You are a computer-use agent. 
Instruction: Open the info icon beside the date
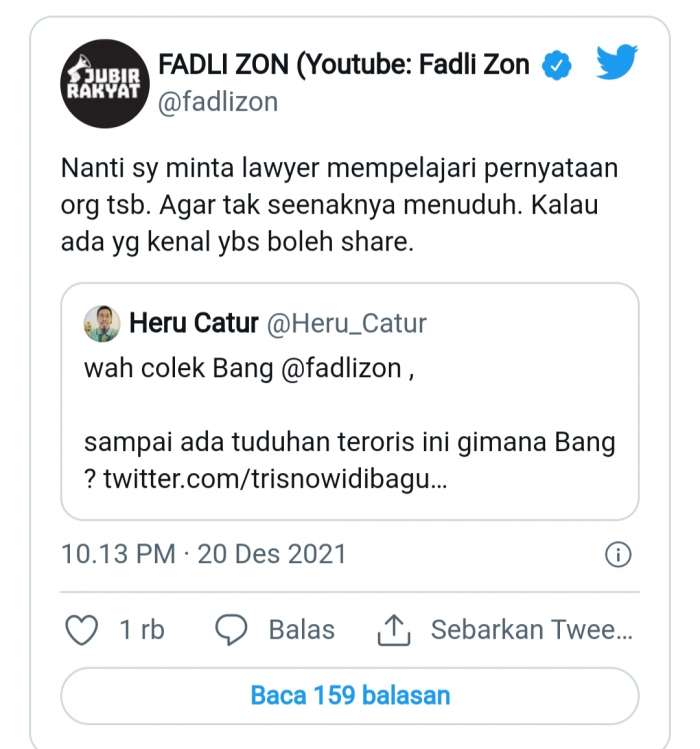[619, 555]
